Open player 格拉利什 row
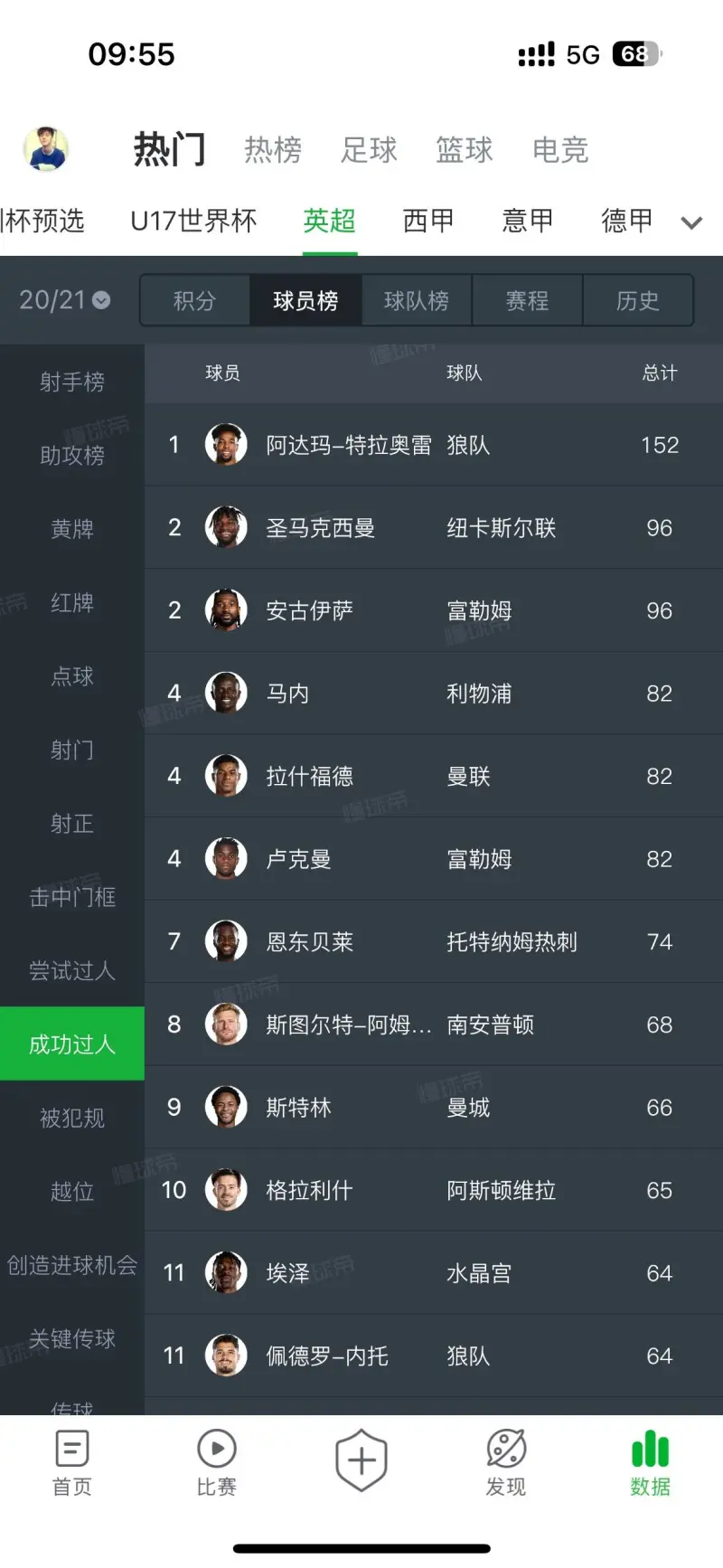Screen dimensions: 723x1568 [434, 1190]
